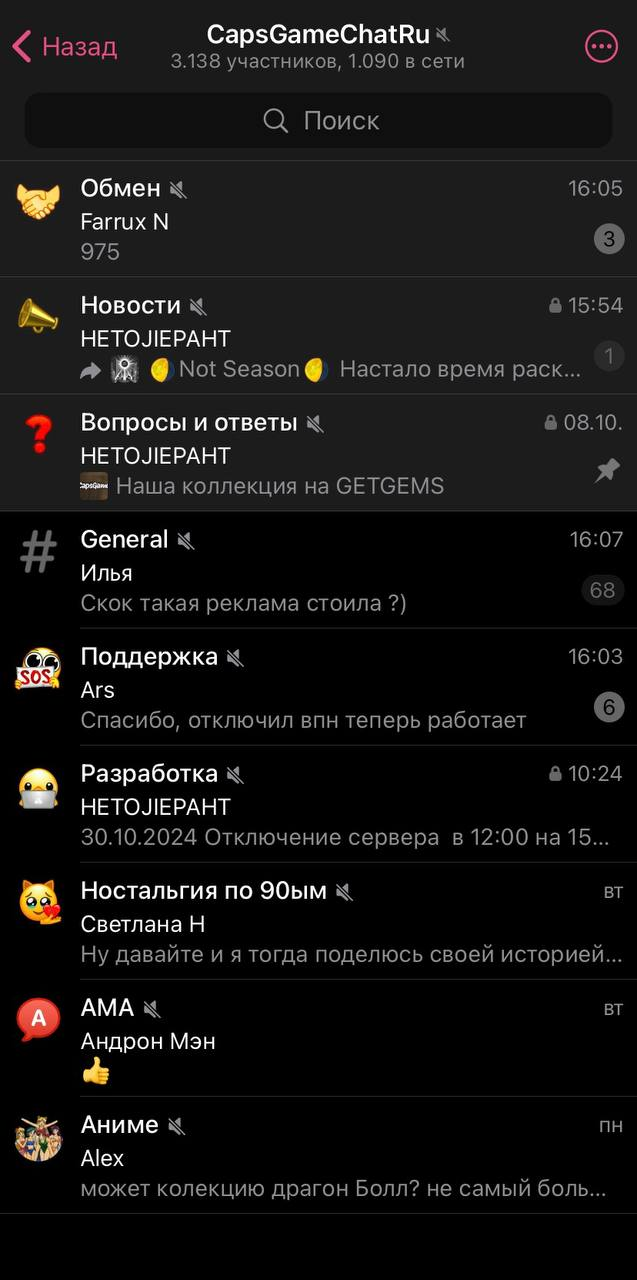Open the Обмен topic
Viewport: 637px width, 1280px height.
pos(318,219)
